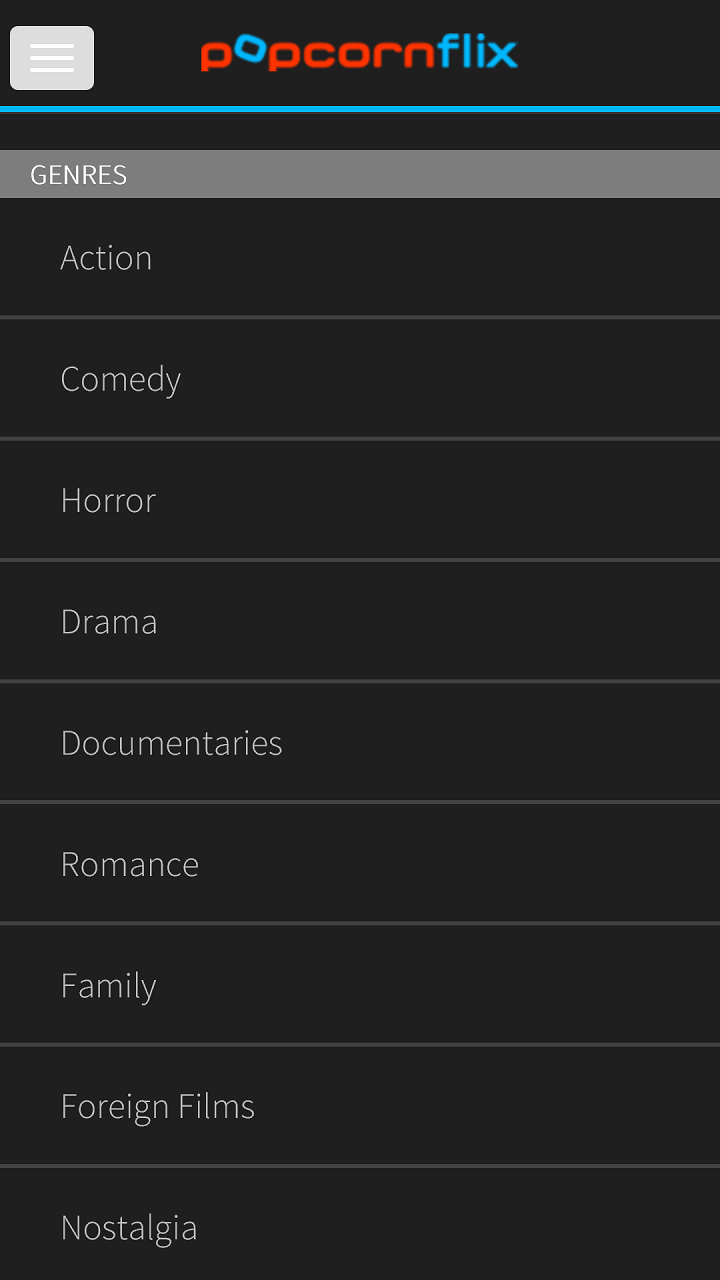
Task: Select Foreign Films near screen bottom
Action: 158,1105
